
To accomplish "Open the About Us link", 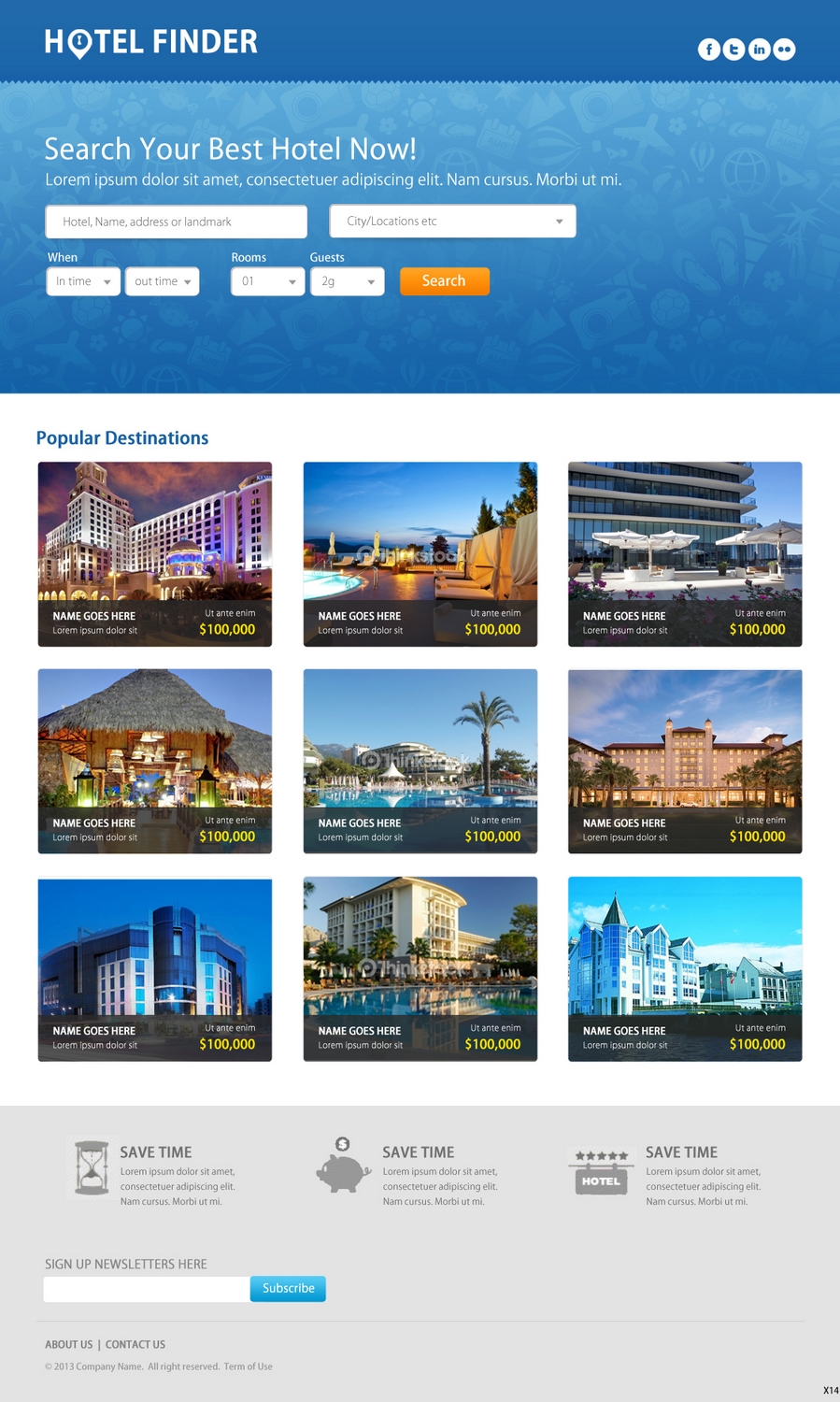I will point(69,1344).
